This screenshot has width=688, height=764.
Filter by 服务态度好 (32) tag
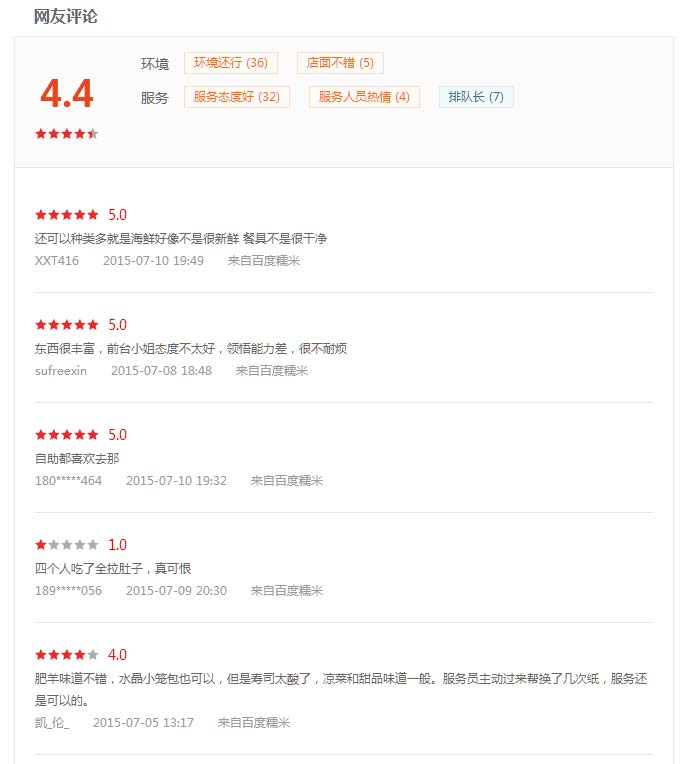point(237,97)
